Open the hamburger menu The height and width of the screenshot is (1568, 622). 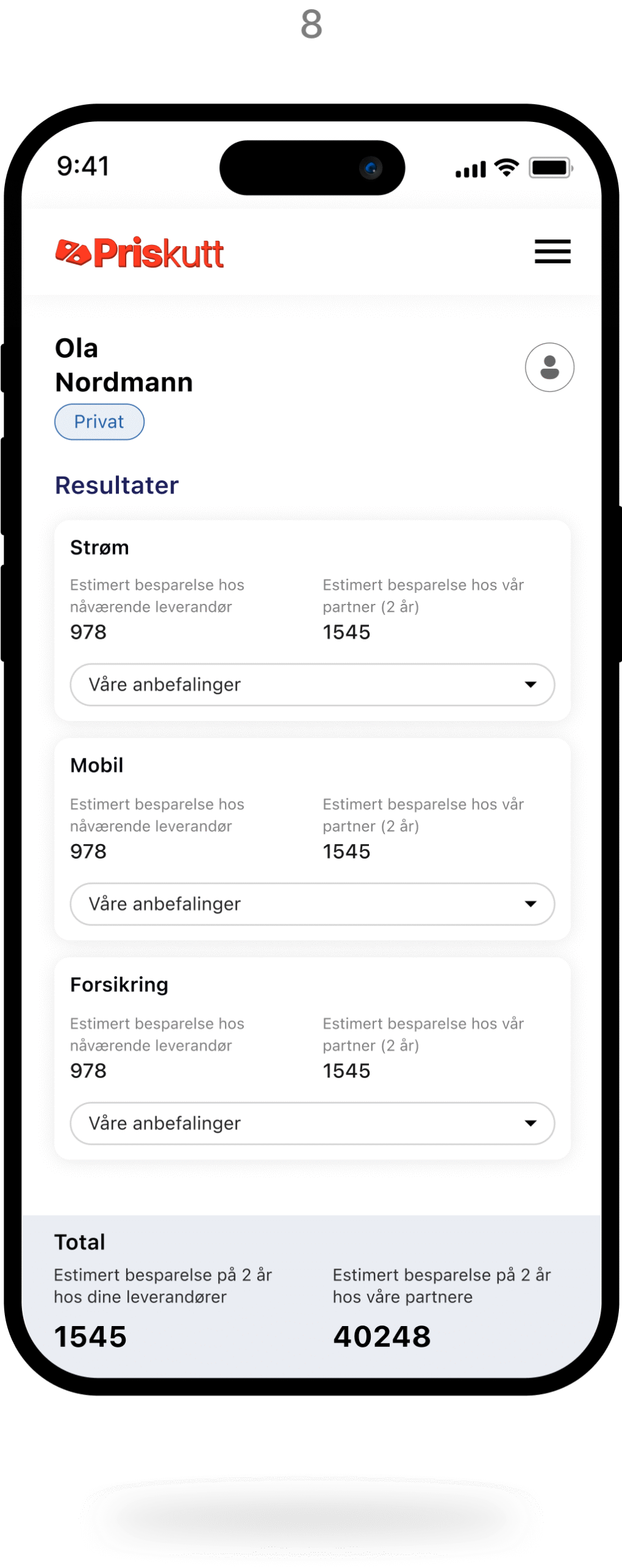tap(552, 251)
